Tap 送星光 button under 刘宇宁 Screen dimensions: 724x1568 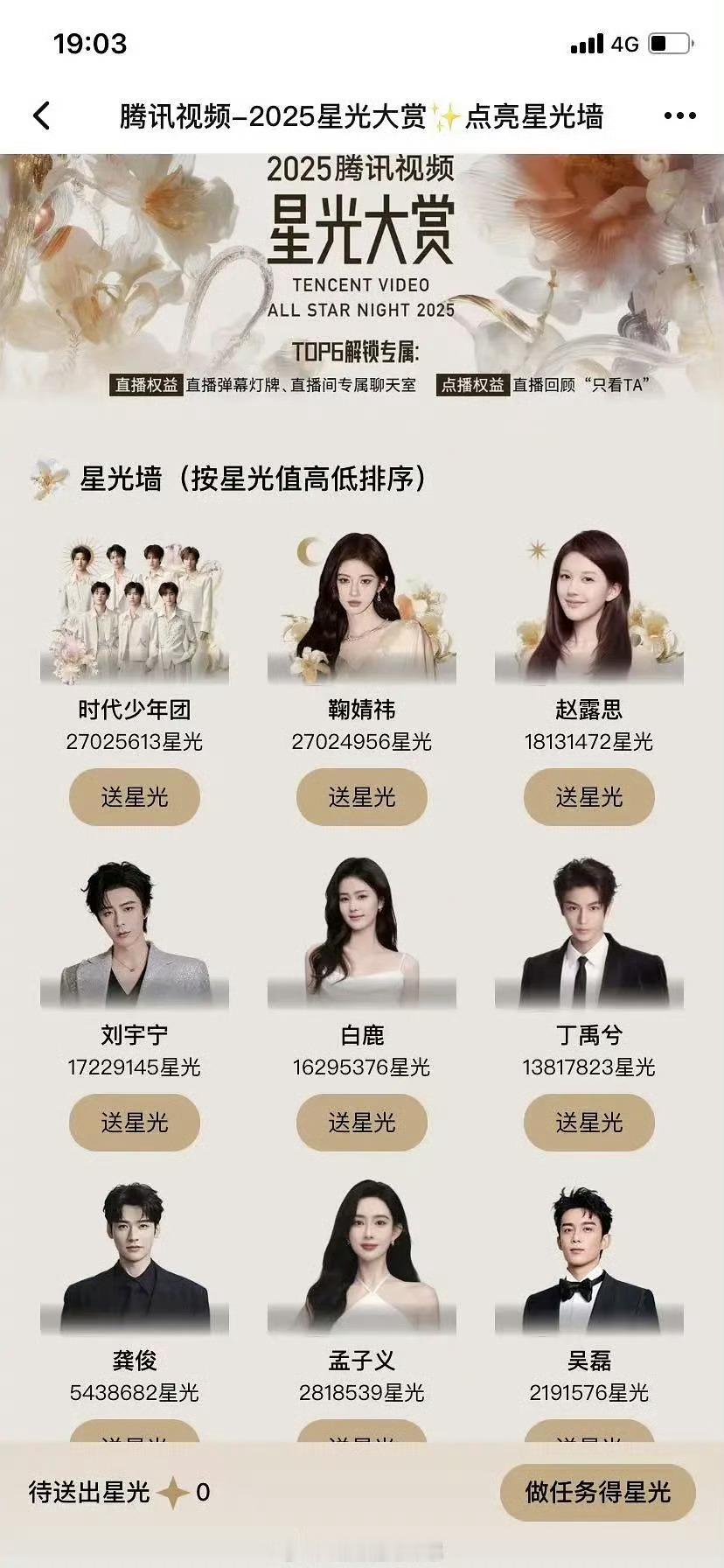coord(135,1123)
